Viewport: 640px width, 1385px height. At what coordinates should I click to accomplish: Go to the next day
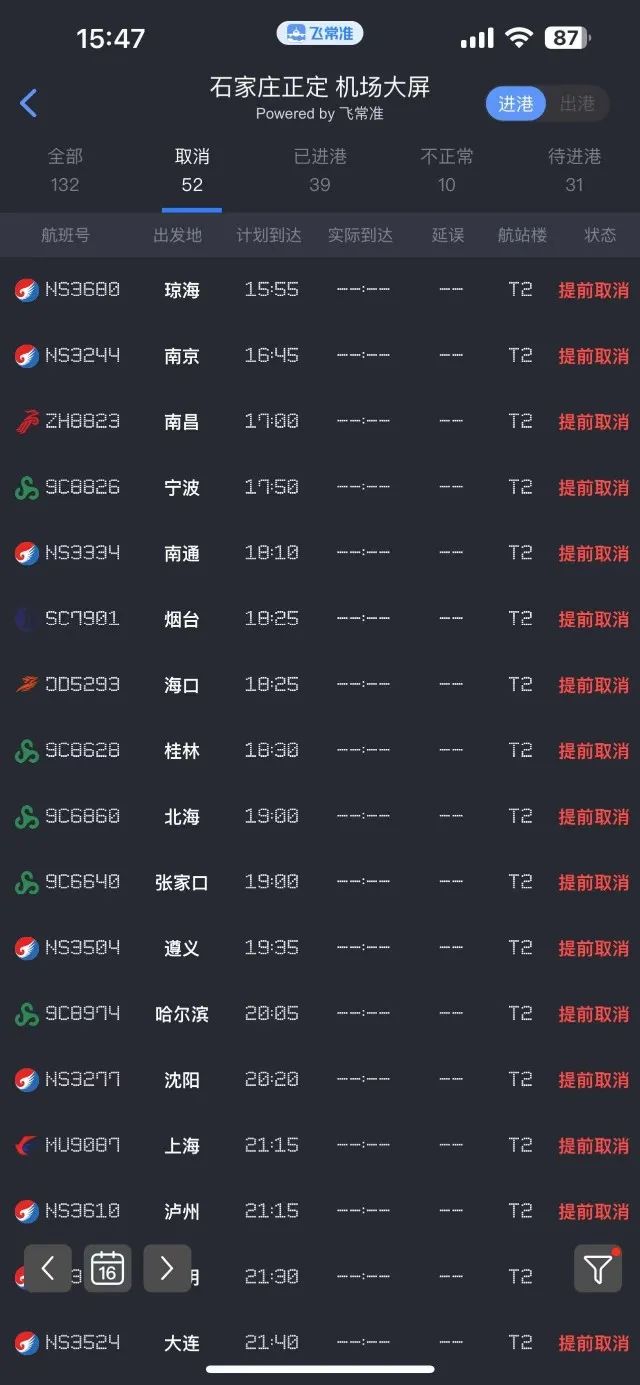(167, 1269)
